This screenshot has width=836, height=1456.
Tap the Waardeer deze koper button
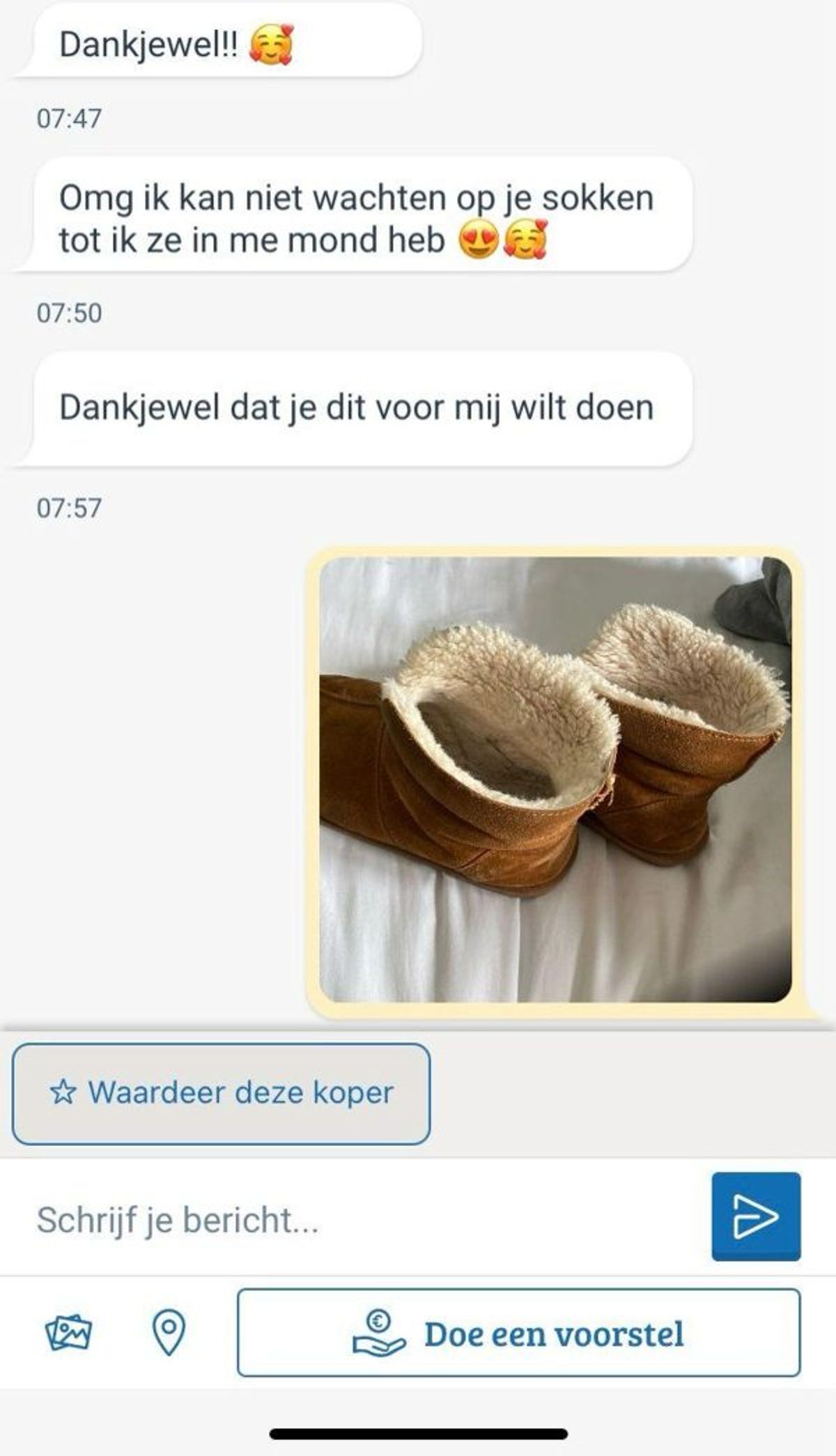pyautogui.click(x=221, y=1093)
